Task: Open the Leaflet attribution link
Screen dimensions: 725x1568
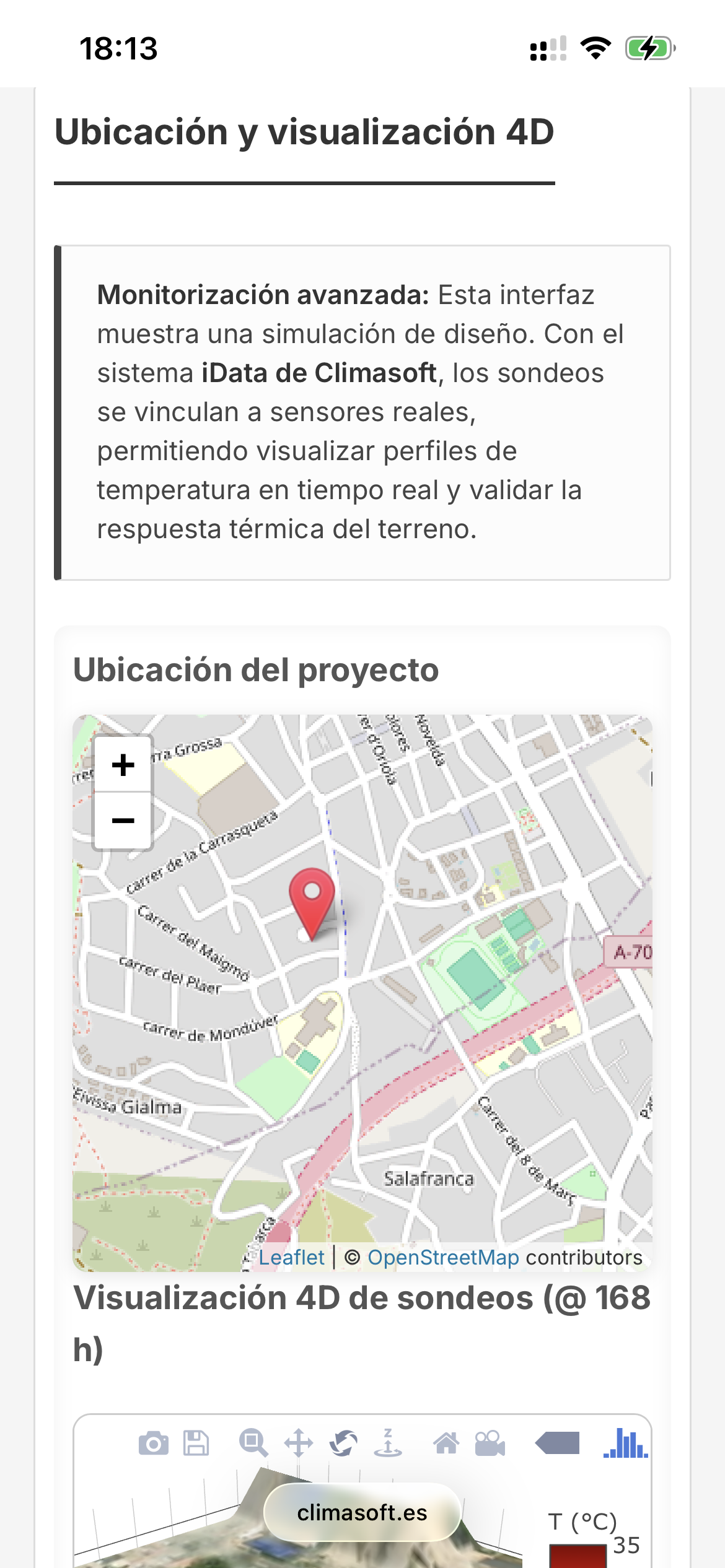Action: pyautogui.click(x=291, y=1257)
